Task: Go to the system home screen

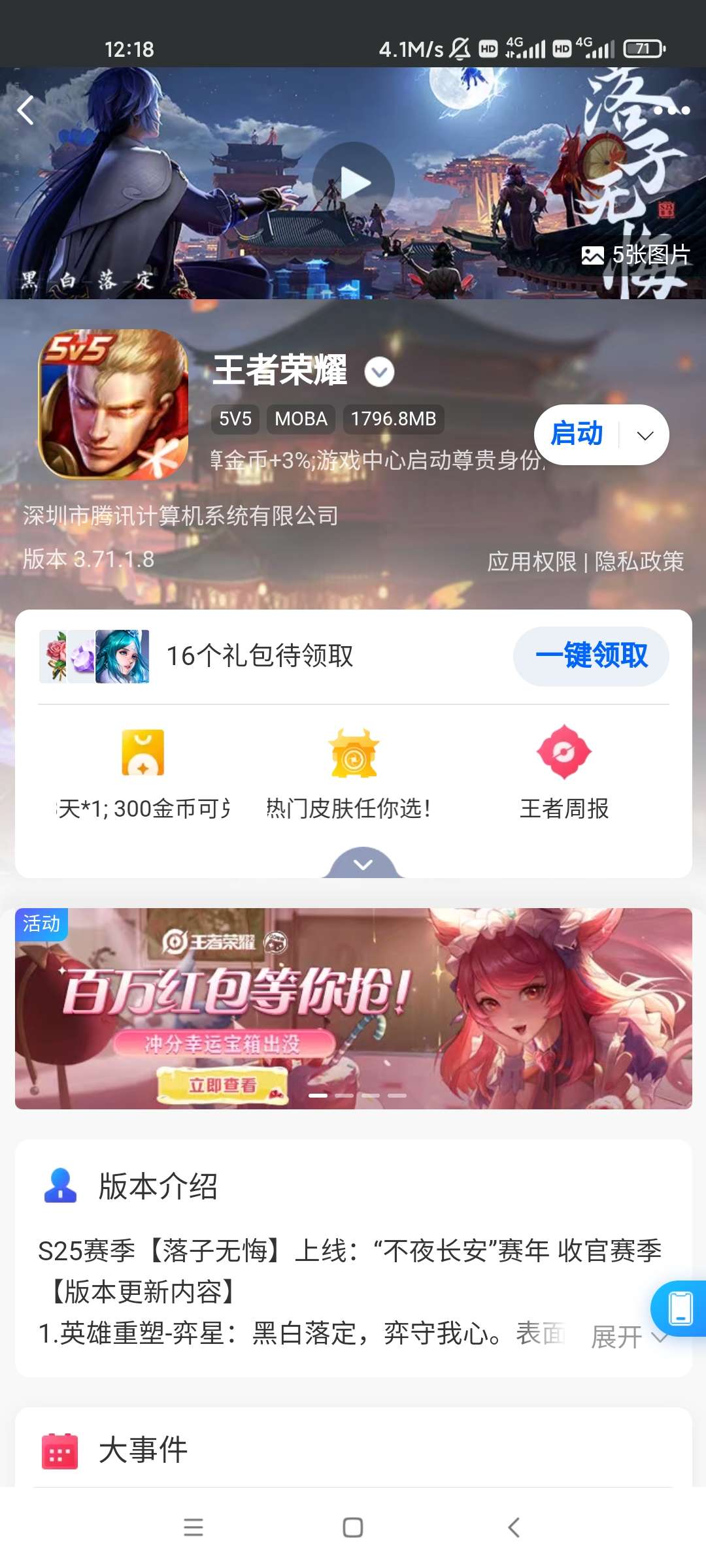Action: (353, 1527)
